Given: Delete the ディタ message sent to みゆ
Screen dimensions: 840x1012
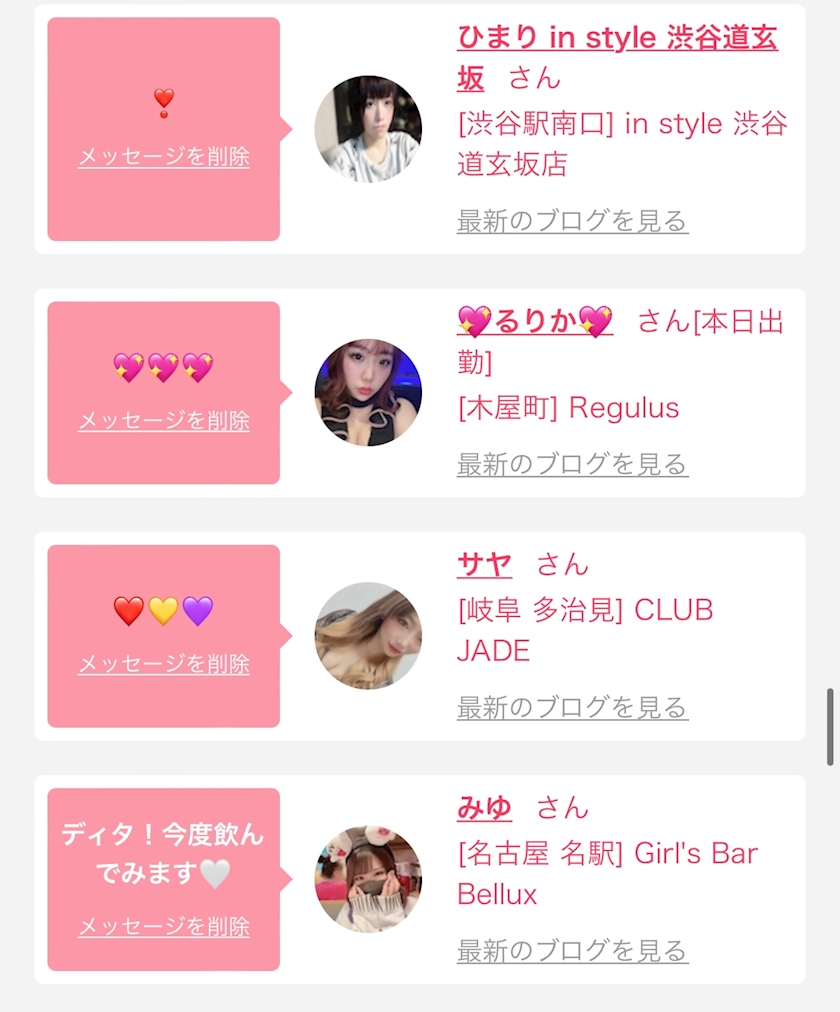Looking at the screenshot, I should pyautogui.click(x=164, y=927).
